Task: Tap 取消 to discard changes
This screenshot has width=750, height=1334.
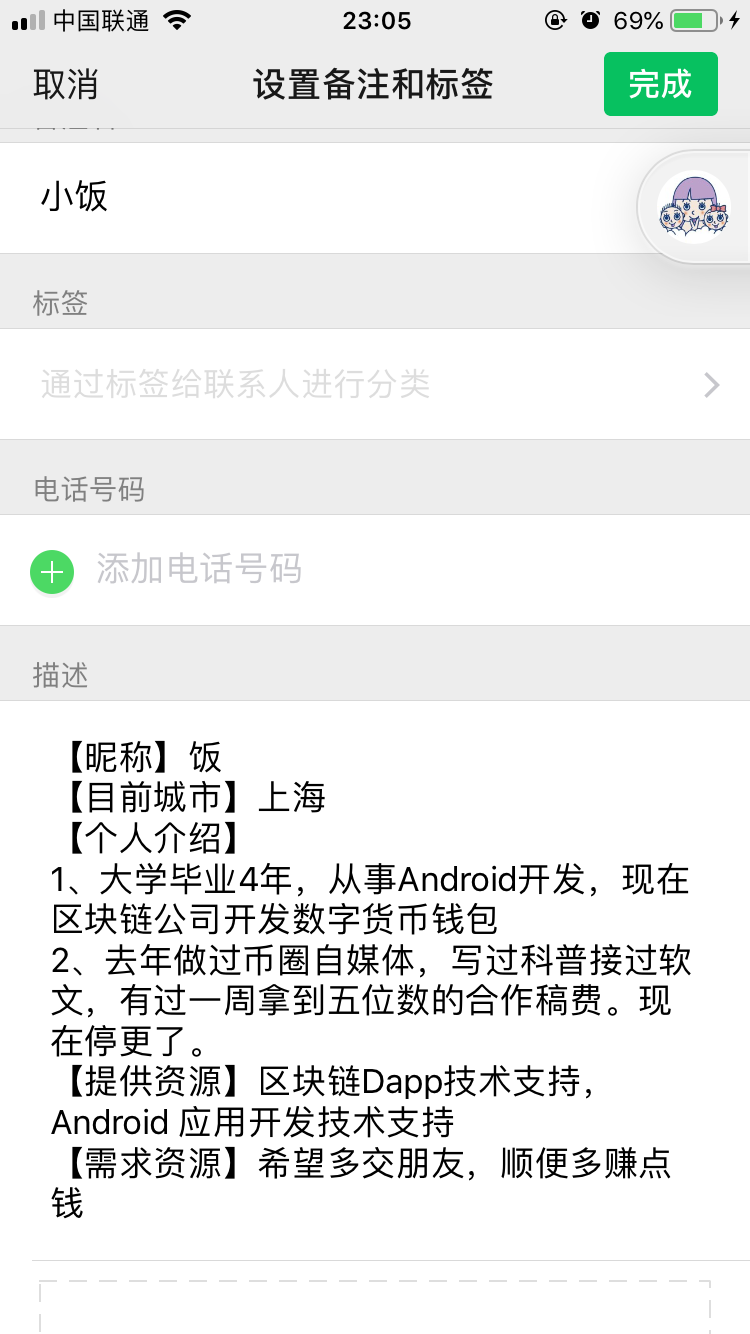Action: click(66, 86)
